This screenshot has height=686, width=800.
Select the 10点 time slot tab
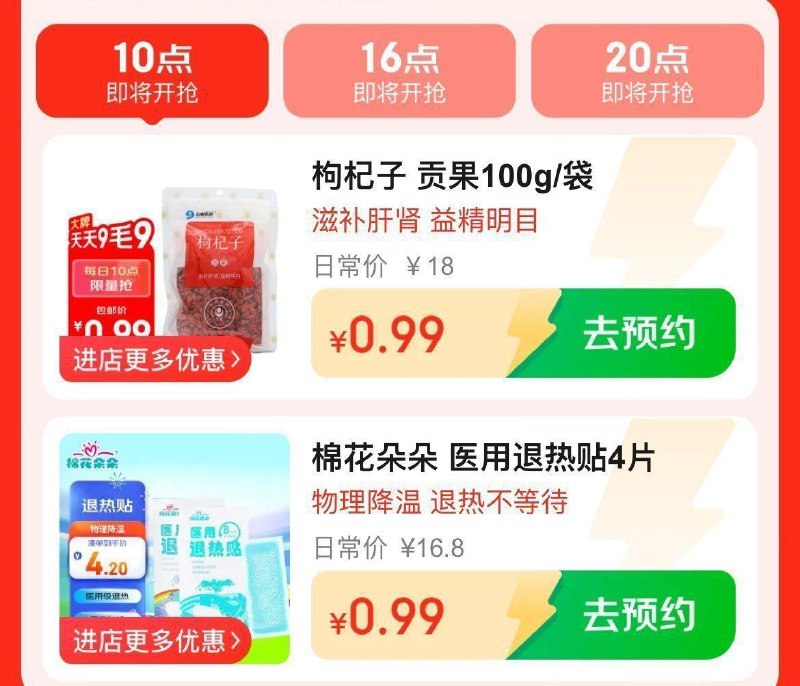(152, 72)
